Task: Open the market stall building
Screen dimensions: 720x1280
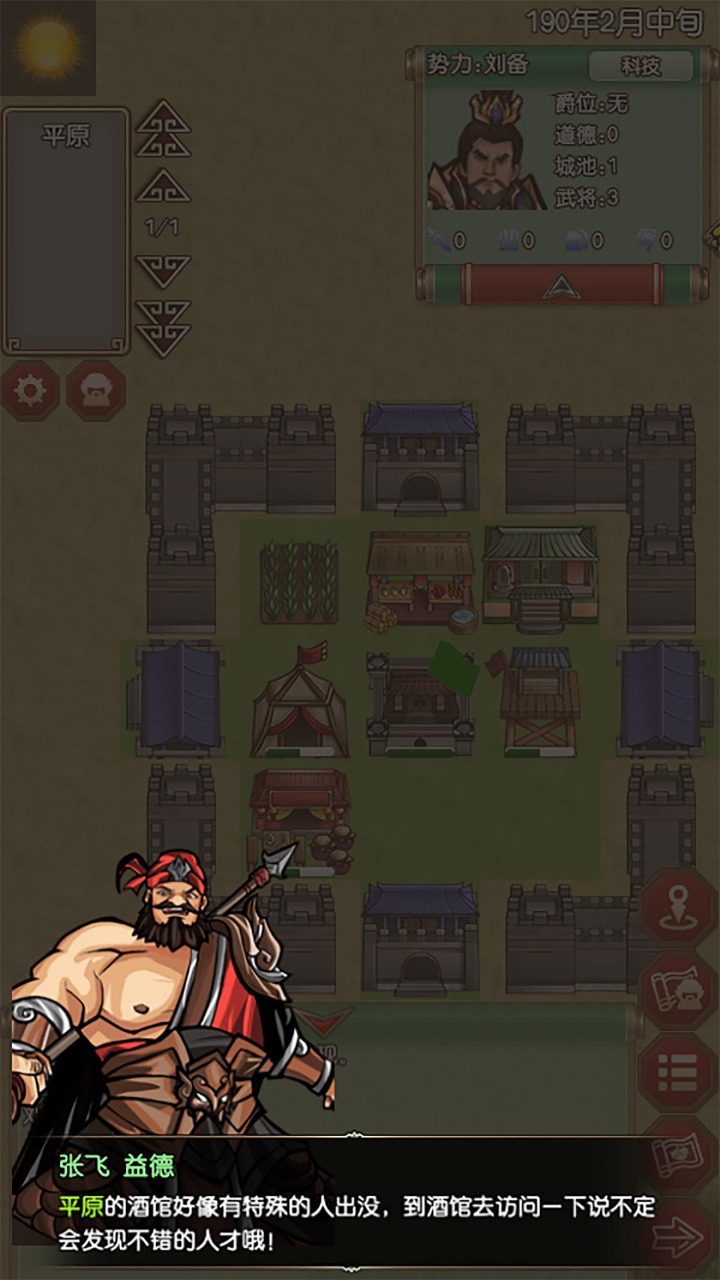Action: click(420, 580)
